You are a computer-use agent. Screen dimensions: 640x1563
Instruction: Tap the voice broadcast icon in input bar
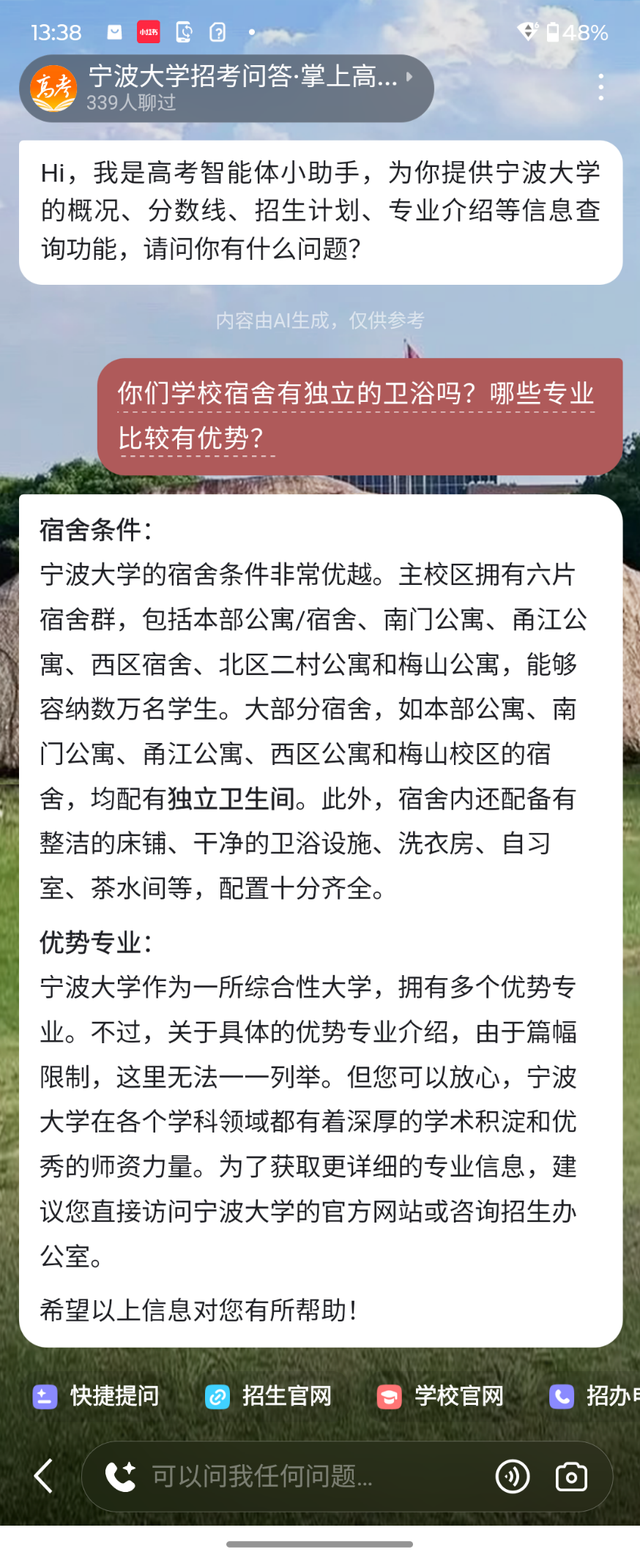(513, 1476)
